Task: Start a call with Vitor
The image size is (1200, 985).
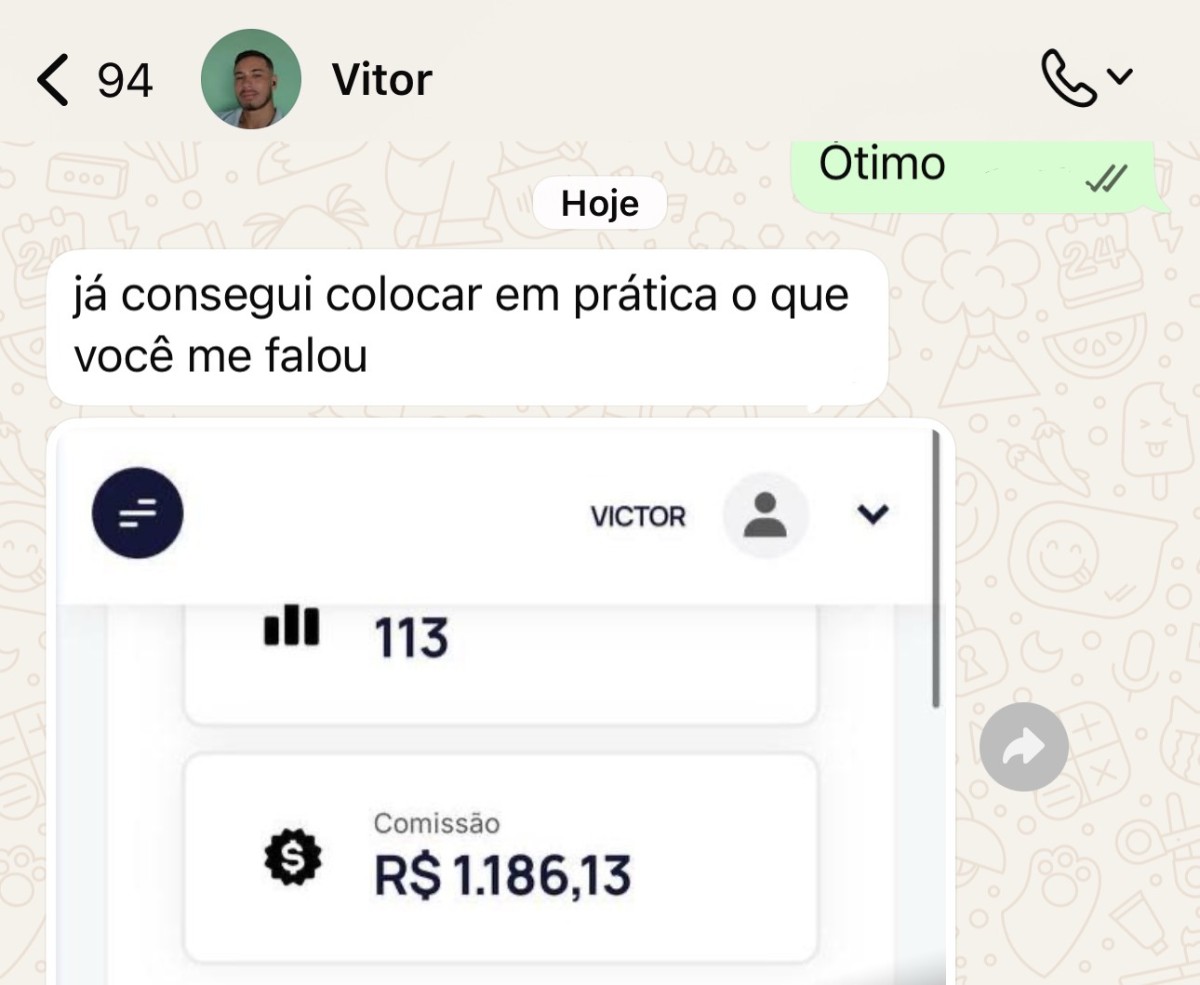Action: tap(1070, 79)
